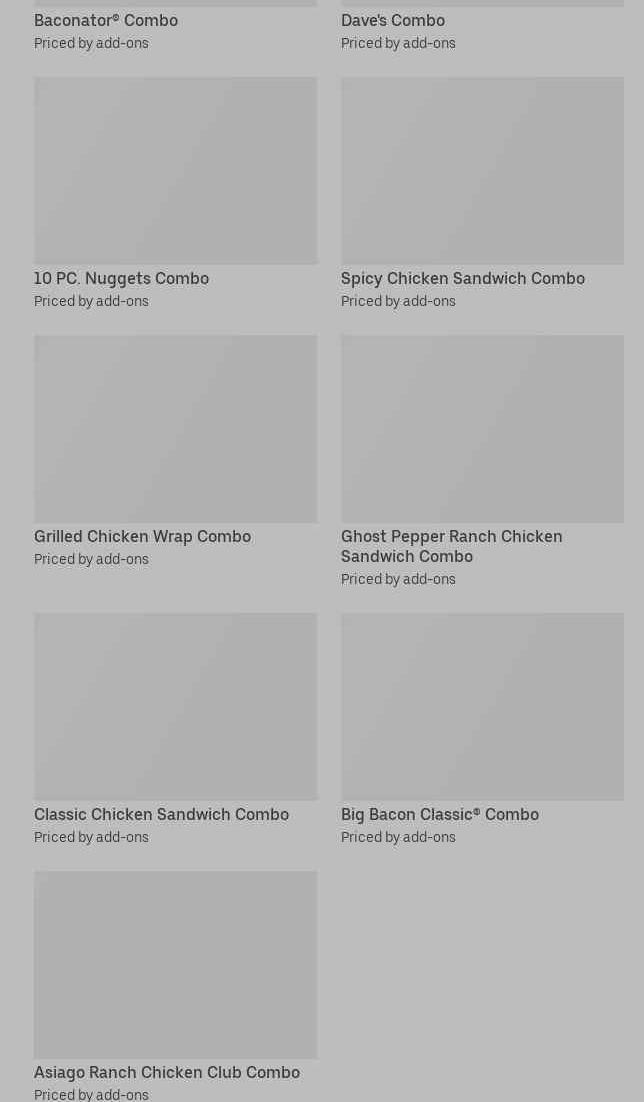The image size is (644, 1102).
Task: Tap the Big Bacon Classic Combo card
Action: tap(482, 707)
